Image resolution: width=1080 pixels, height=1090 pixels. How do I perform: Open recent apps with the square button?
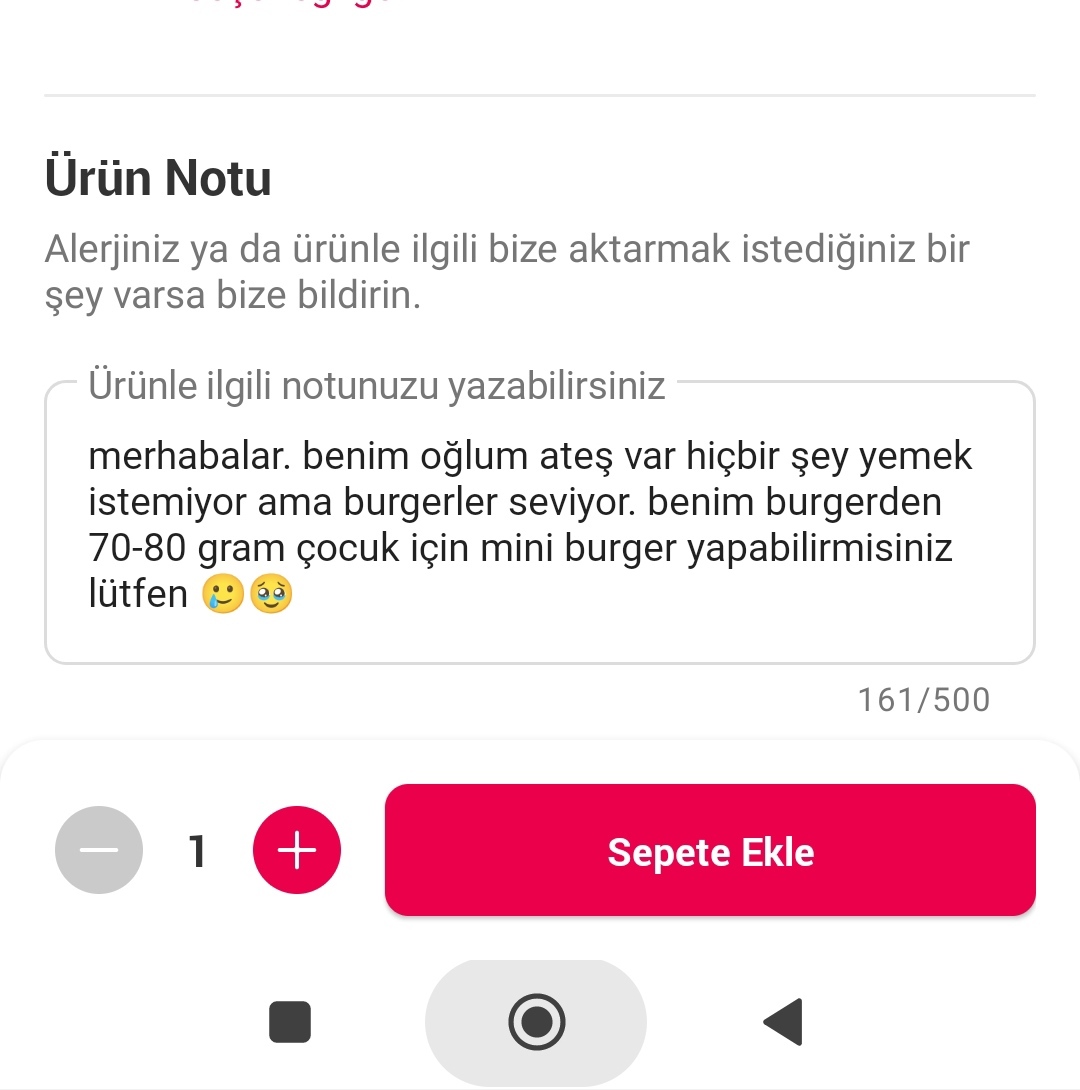tap(290, 1022)
